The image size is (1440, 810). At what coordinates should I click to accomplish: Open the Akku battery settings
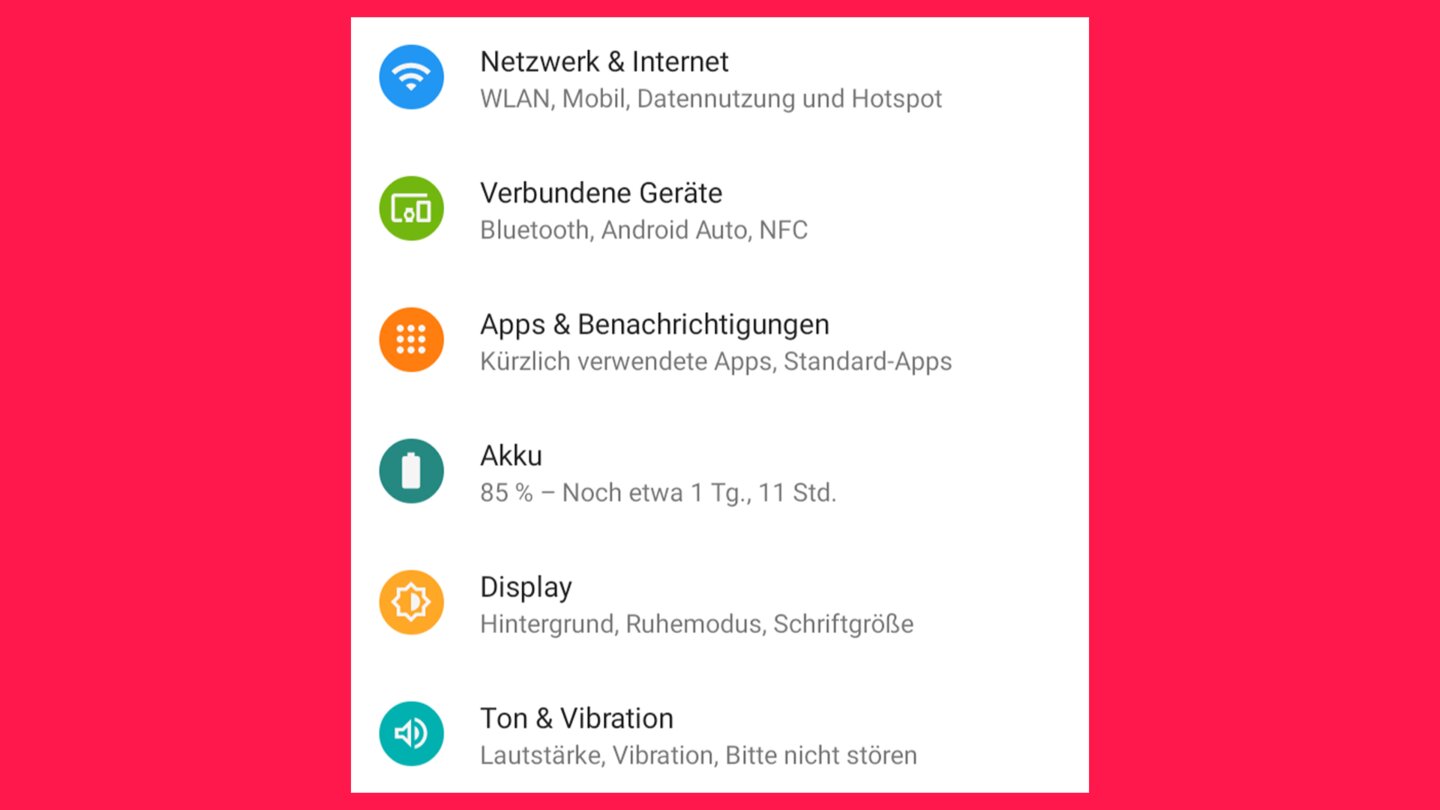pyautogui.click(x=511, y=472)
